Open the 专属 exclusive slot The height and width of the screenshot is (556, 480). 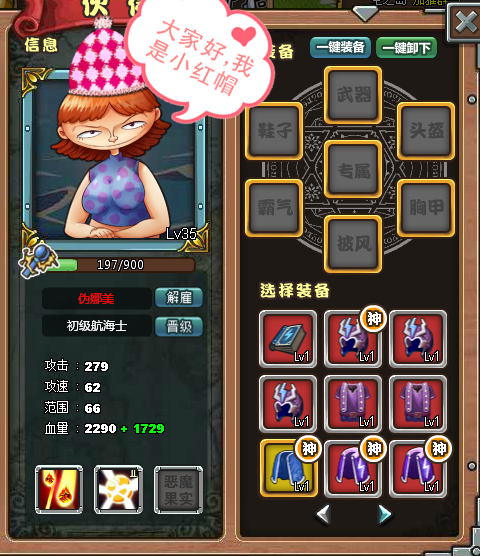(x=353, y=169)
